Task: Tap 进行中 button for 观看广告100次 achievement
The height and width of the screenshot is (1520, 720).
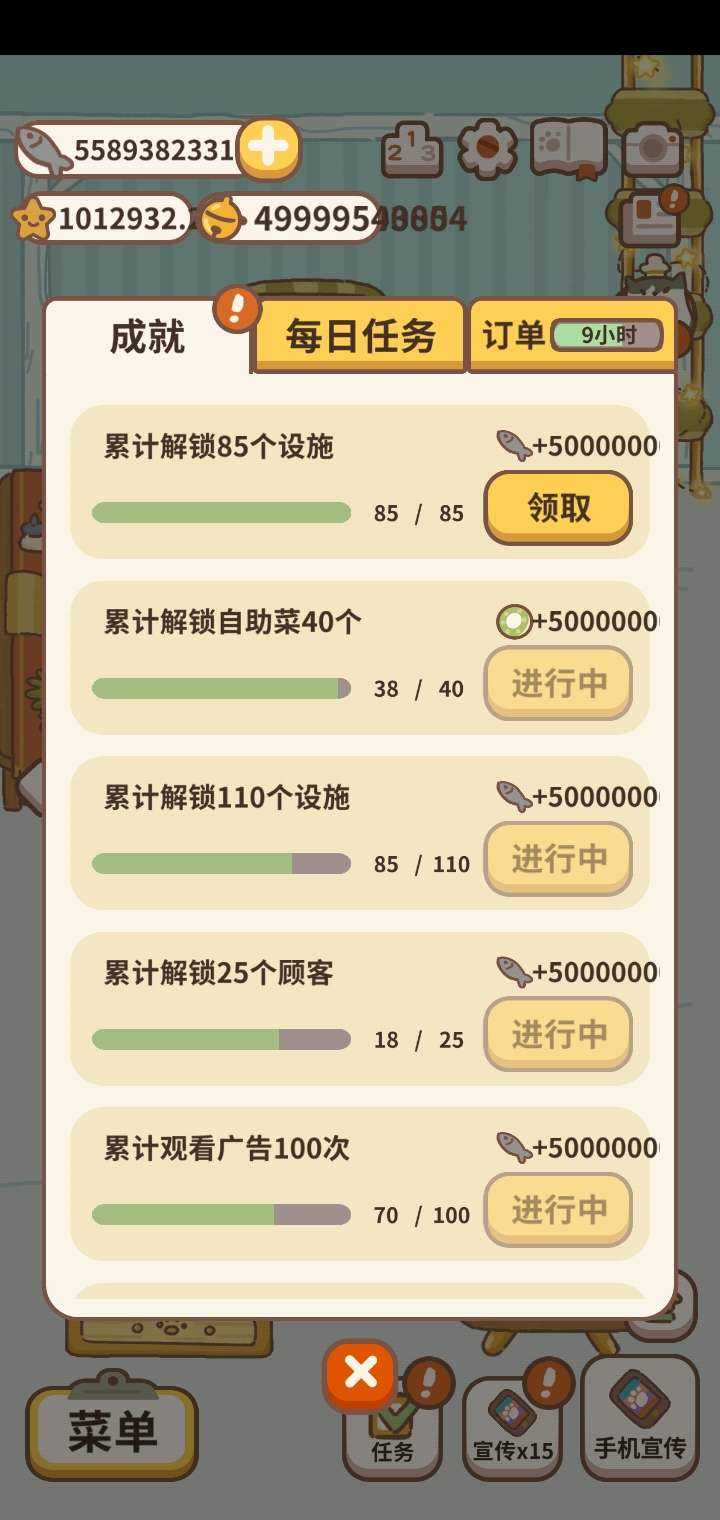Action: (x=558, y=1210)
